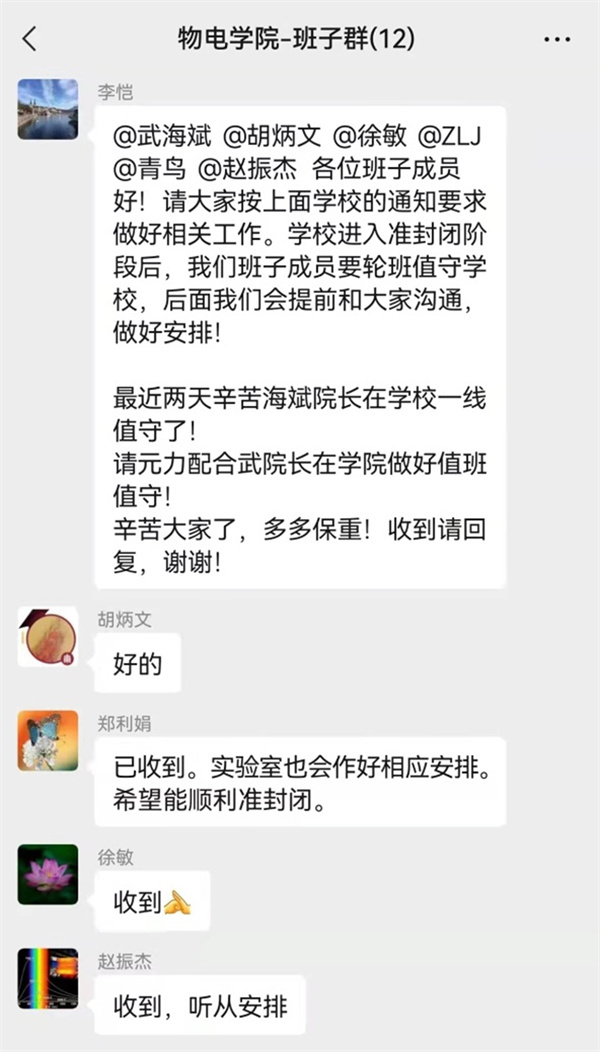
Task: View 徐敏's lotus avatar
Action: point(48,874)
